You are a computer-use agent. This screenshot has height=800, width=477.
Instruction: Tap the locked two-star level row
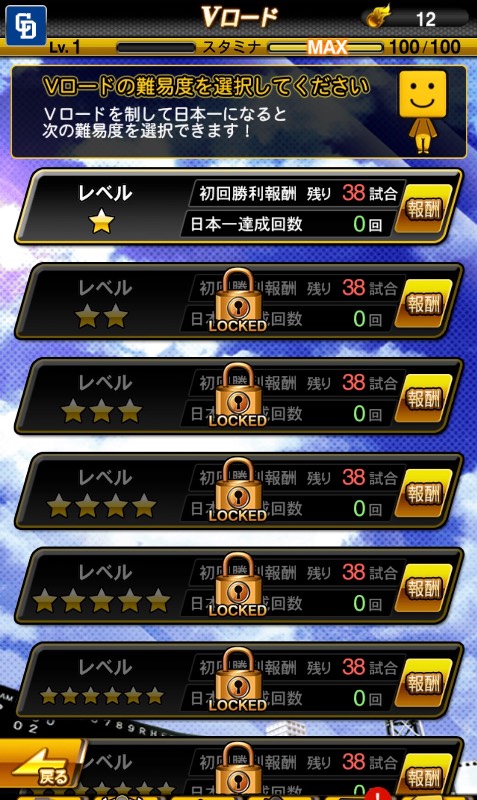click(x=238, y=302)
